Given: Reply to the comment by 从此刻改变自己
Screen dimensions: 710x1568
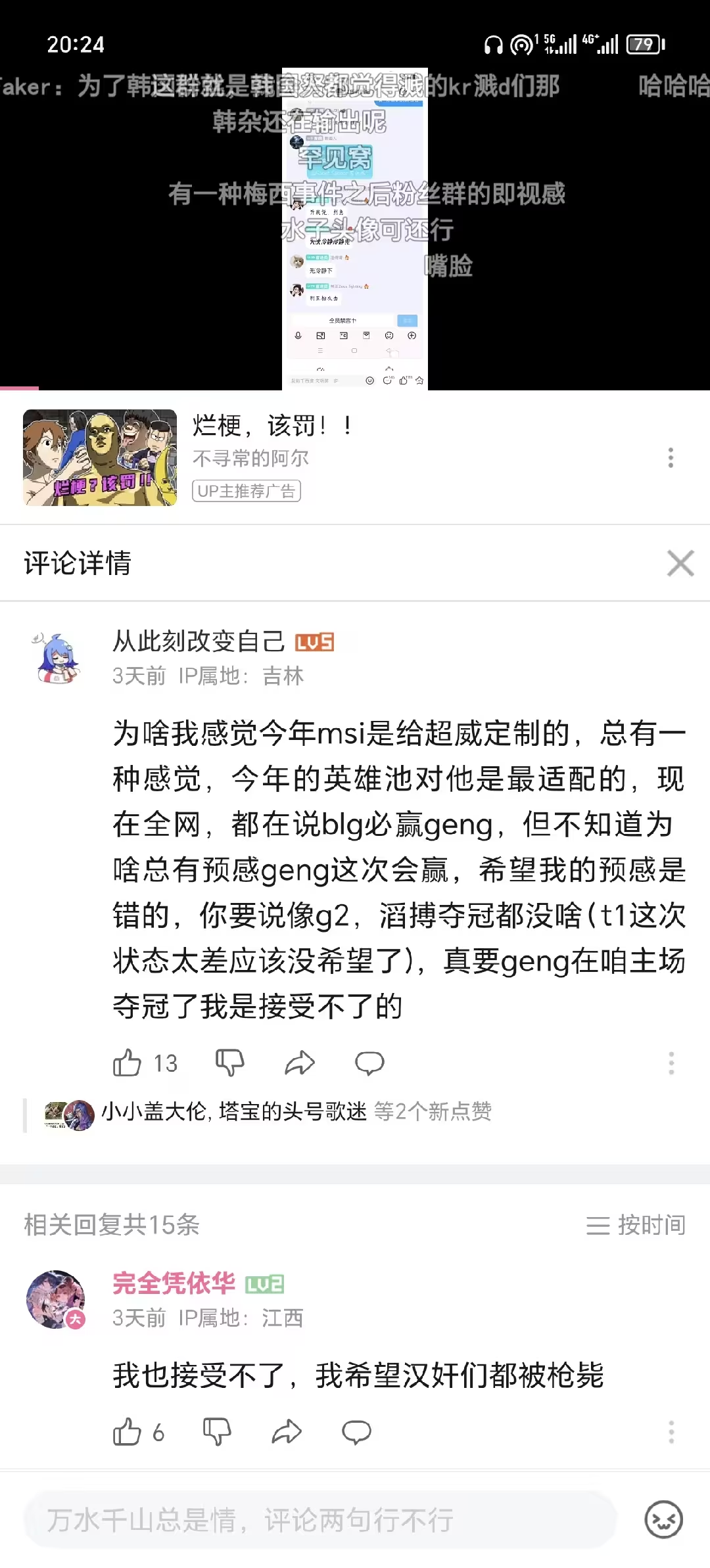Looking at the screenshot, I should pos(369,1063).
